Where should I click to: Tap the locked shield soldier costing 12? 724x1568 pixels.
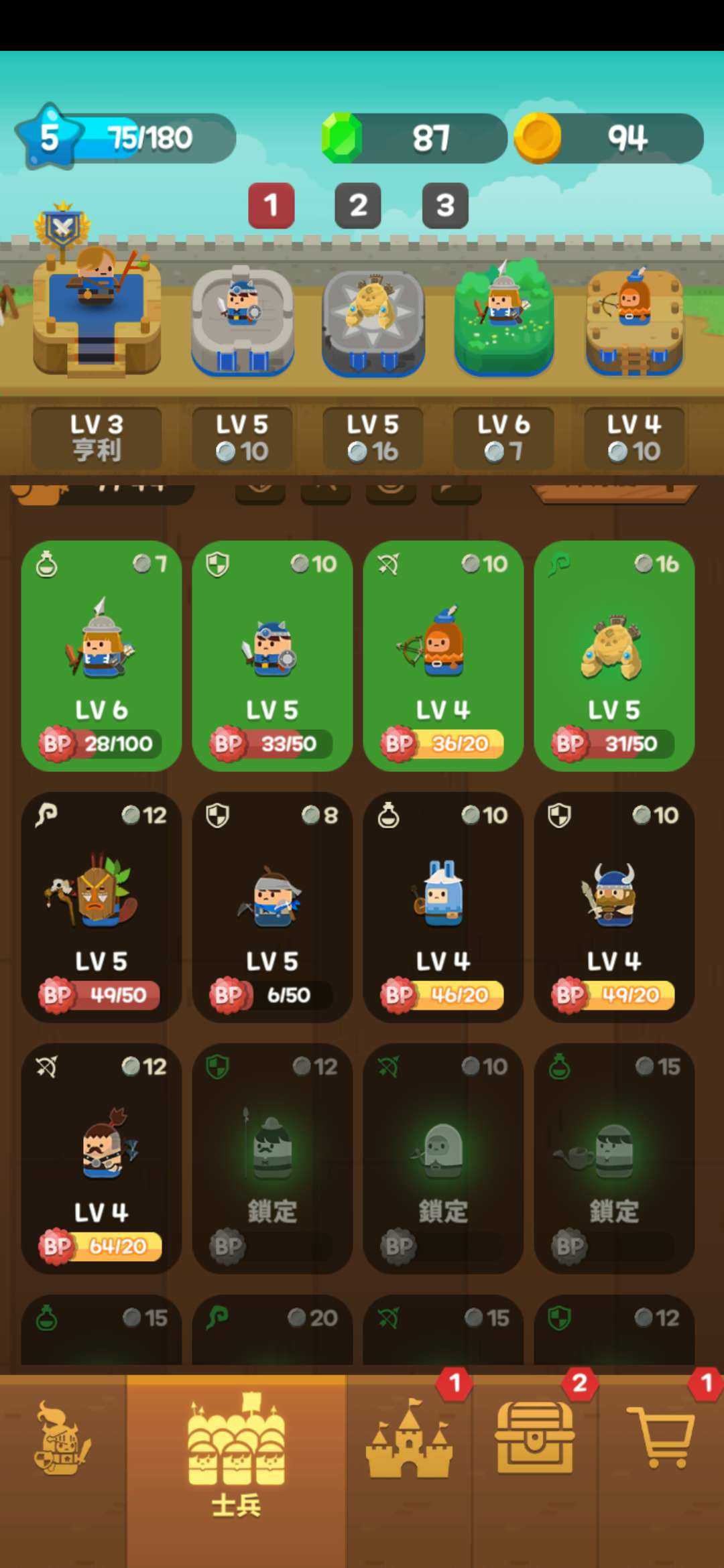coord(272,1158)
